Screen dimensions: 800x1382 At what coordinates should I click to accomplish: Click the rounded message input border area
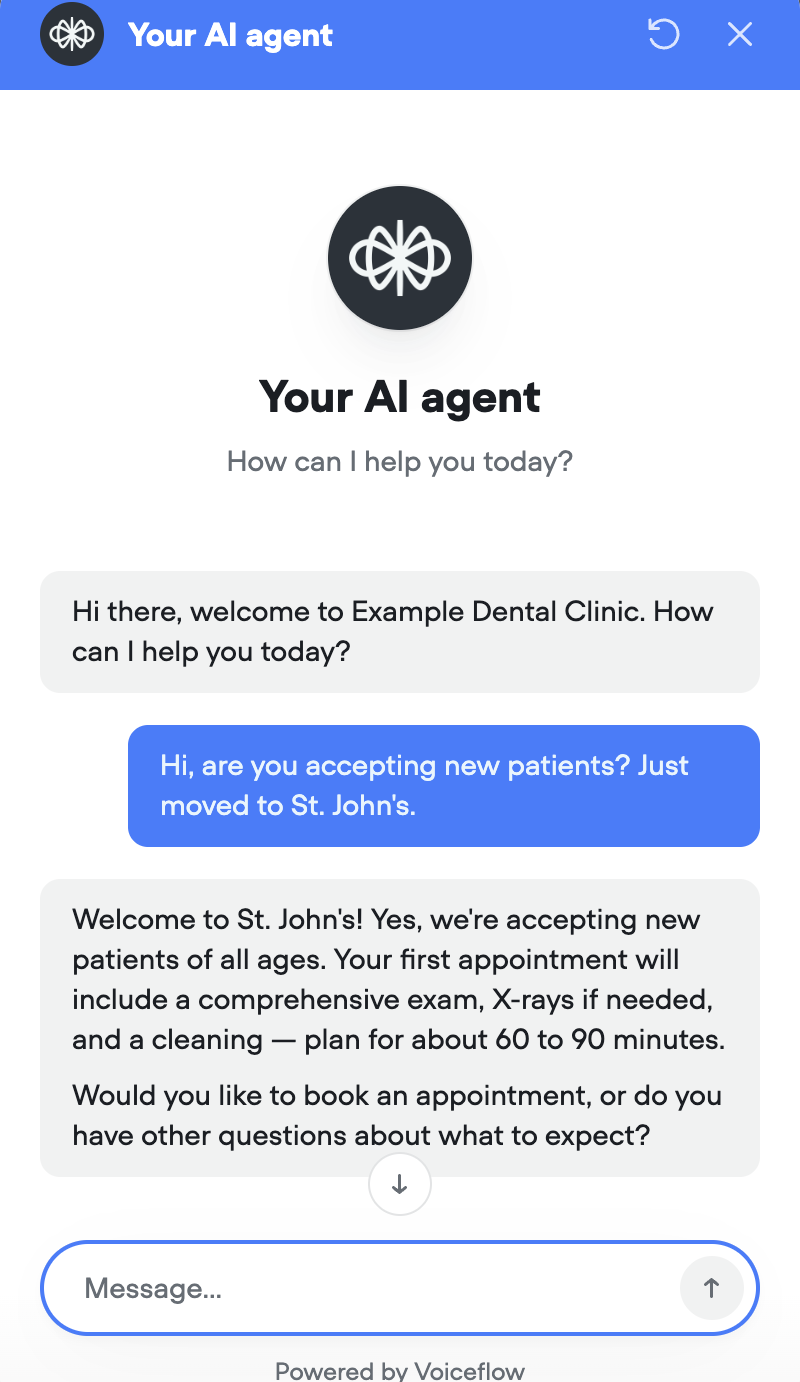[x=400, y=1288]
